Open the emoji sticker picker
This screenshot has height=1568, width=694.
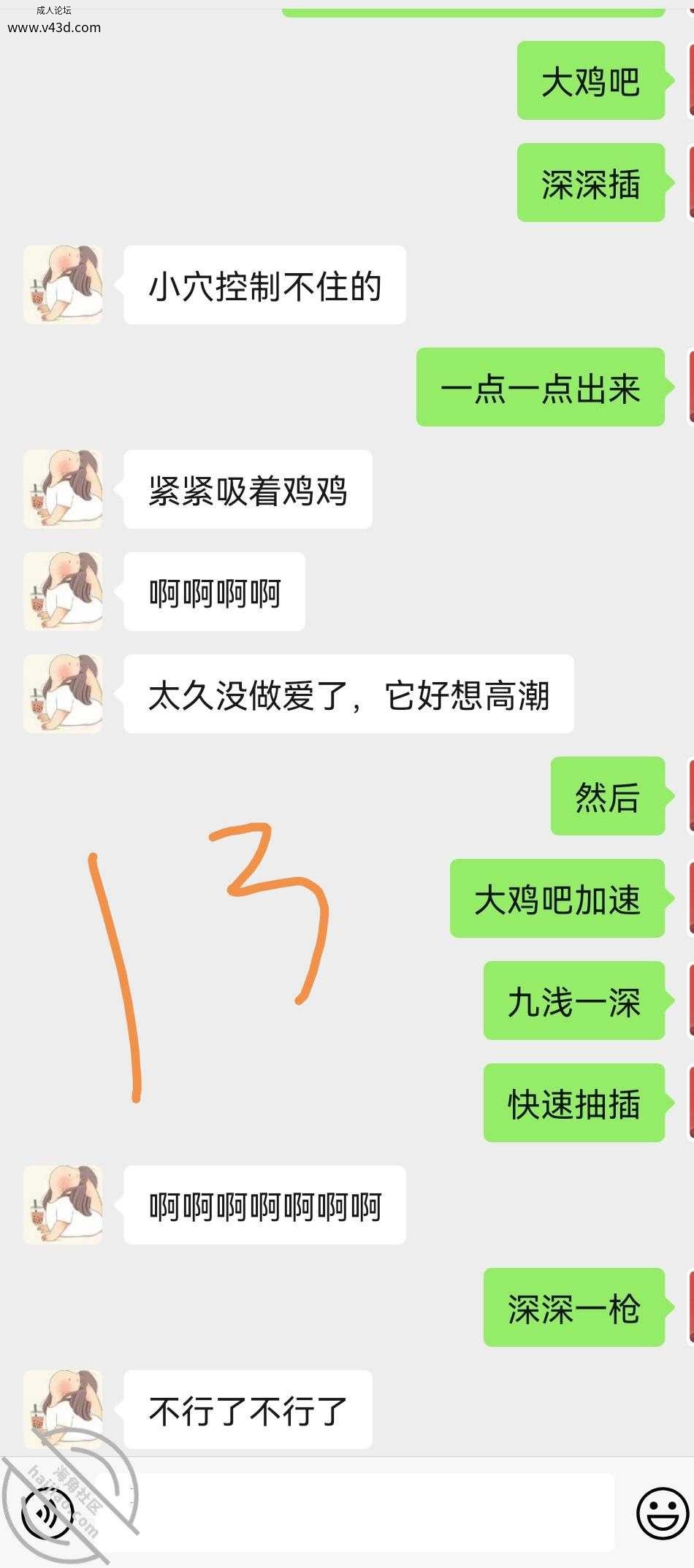coord(662,1514)
